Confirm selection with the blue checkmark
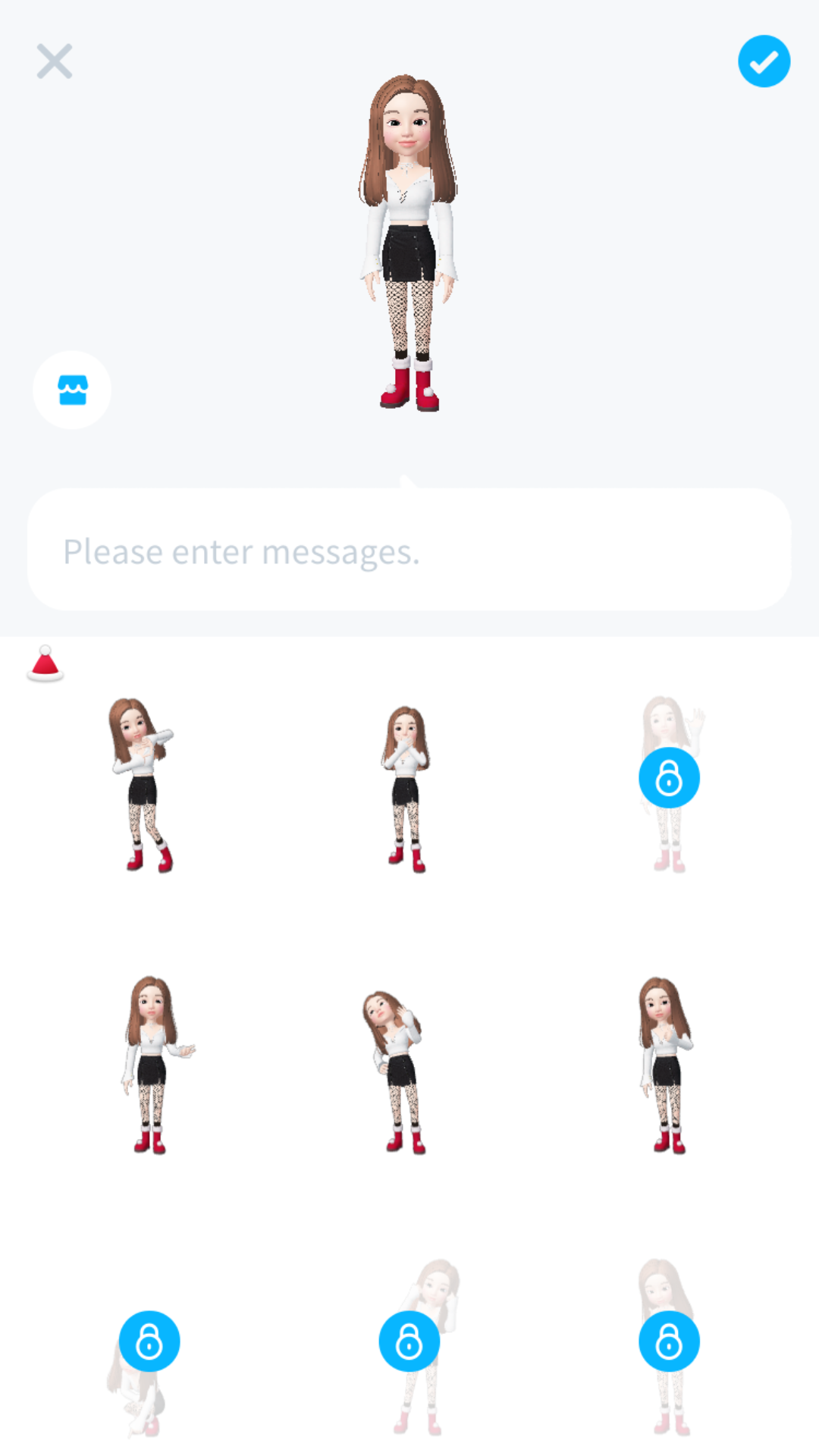 point(764,61)
